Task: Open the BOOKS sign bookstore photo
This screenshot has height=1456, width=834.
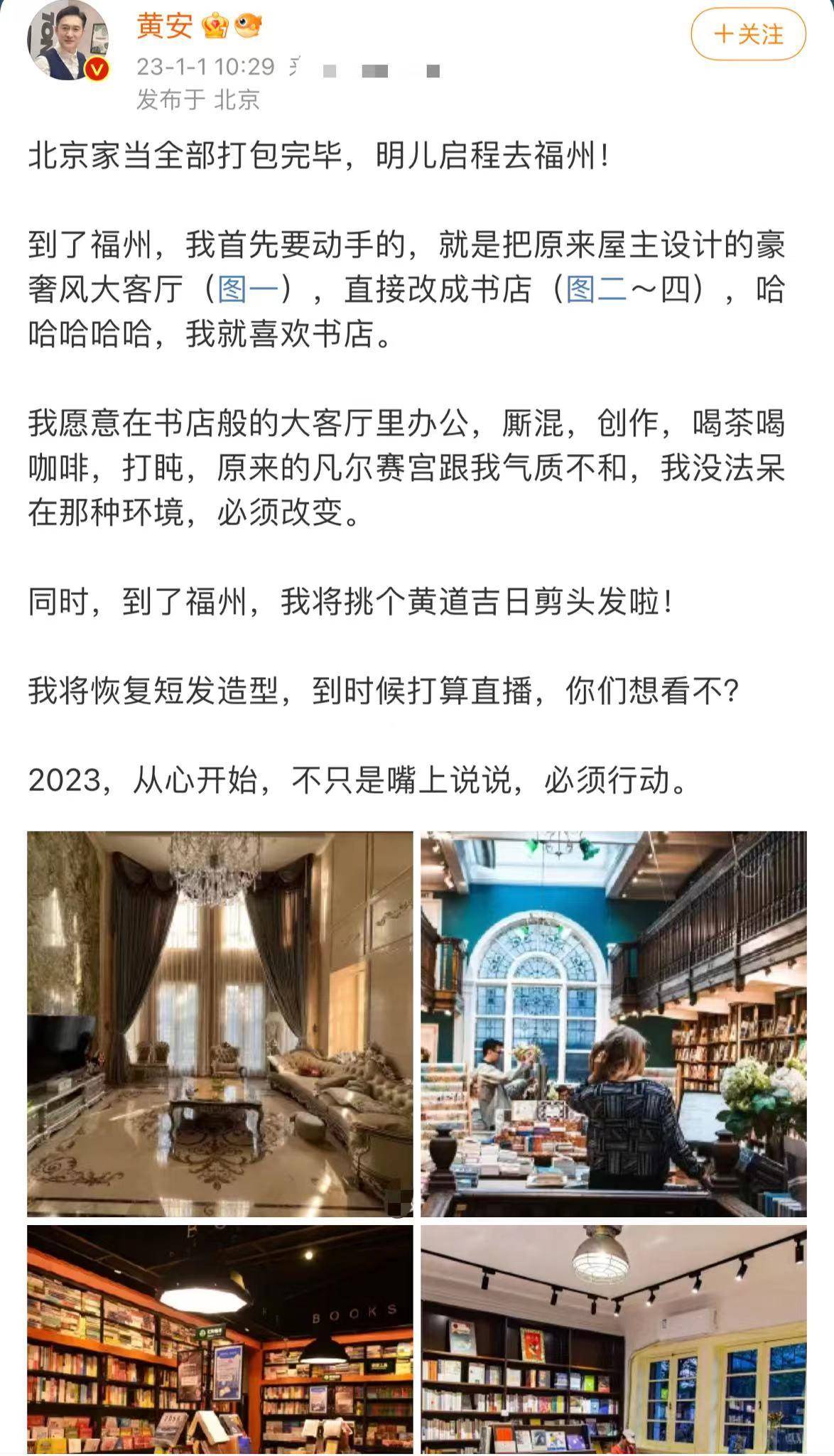Action: [220, 1339]
